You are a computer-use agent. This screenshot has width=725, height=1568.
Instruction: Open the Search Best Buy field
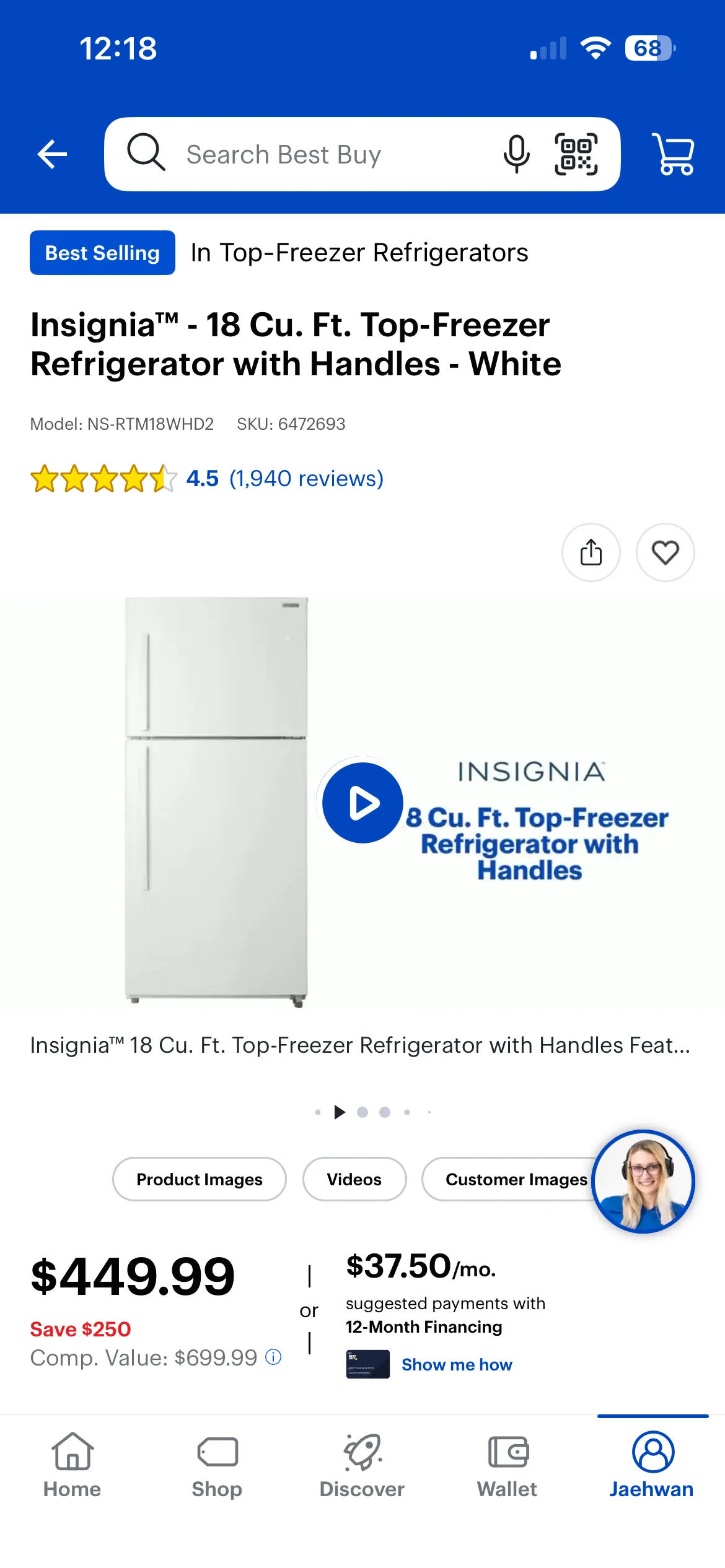pyautogui.click(x=310, y=154)
